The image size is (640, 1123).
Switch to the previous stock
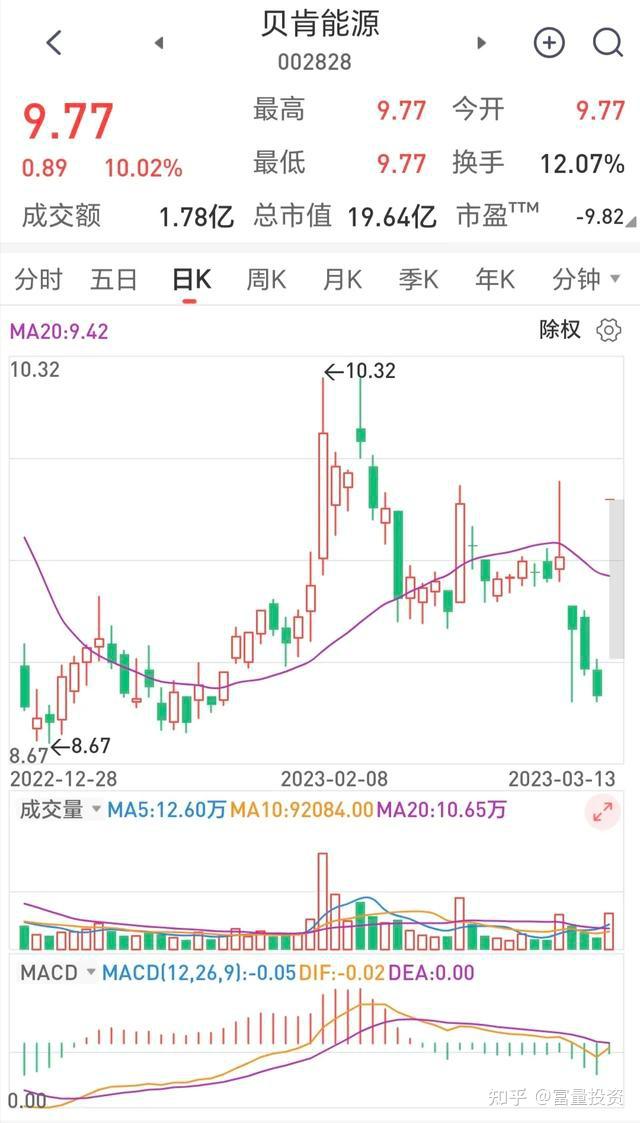(159, 43)
